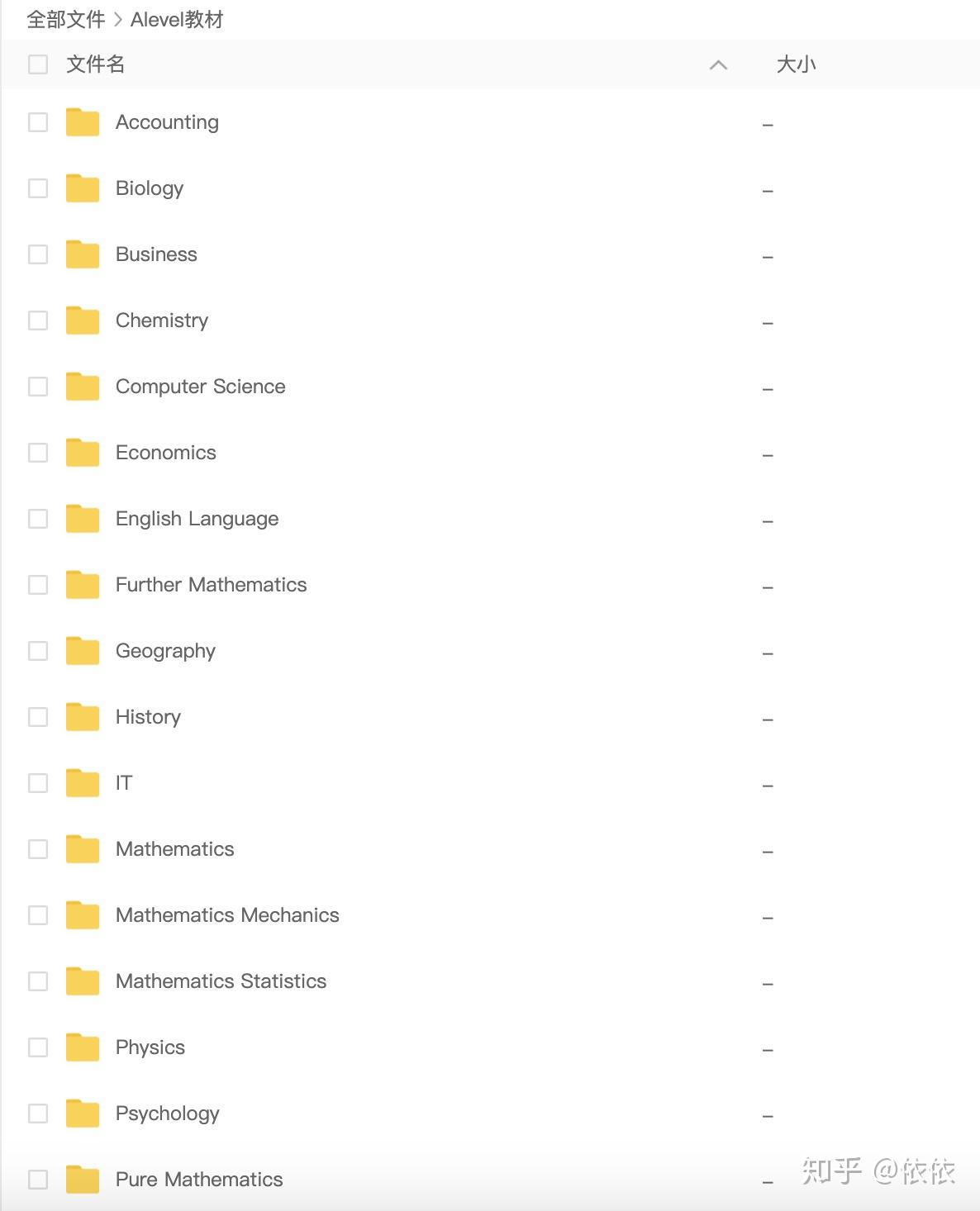The width and height of the screenshot is (980, 1211).
Task: Toggle file name sort order arrow
Action: [x=719, y=64]
